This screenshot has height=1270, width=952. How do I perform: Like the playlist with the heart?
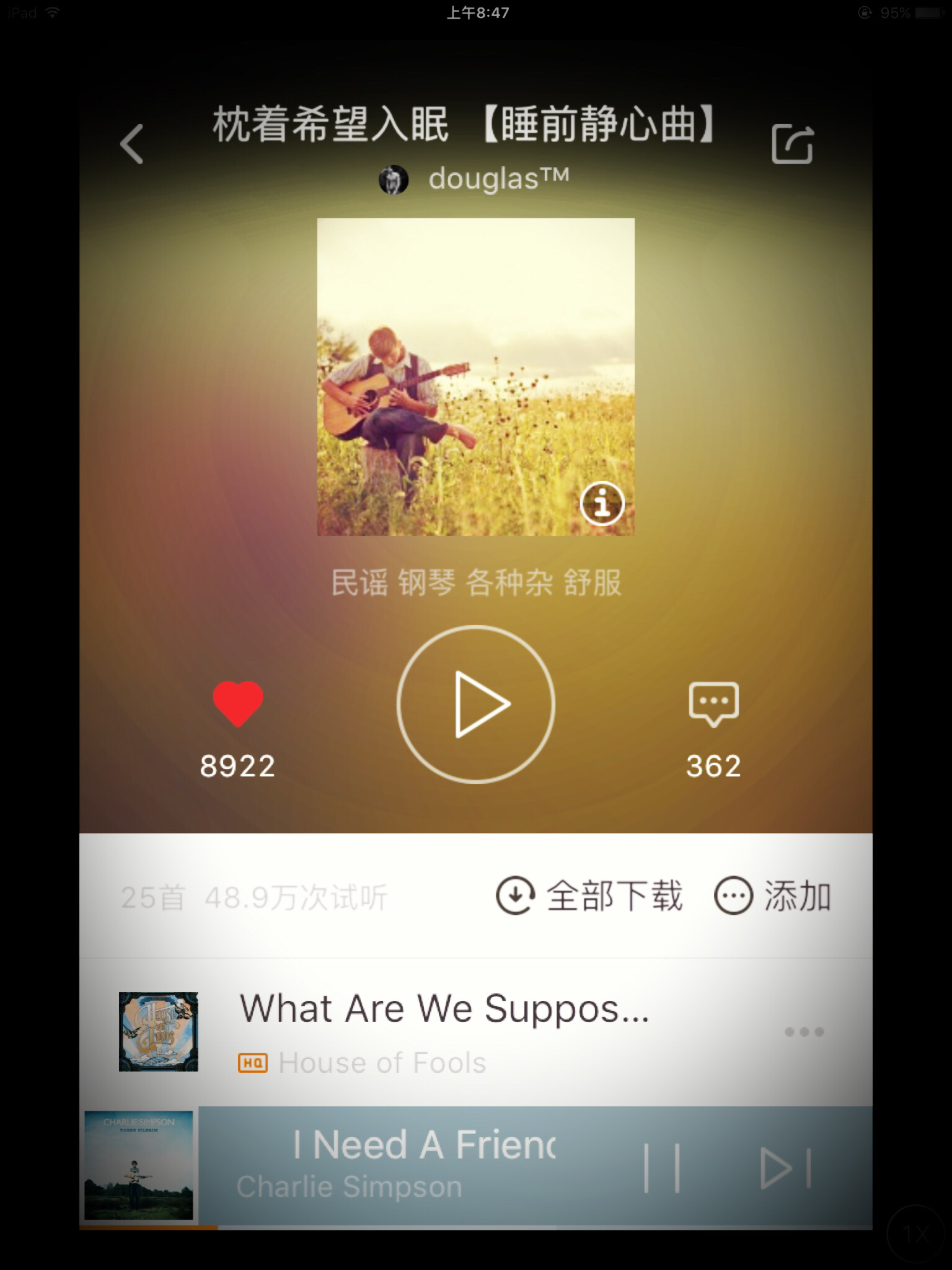[x=238, y=703]
